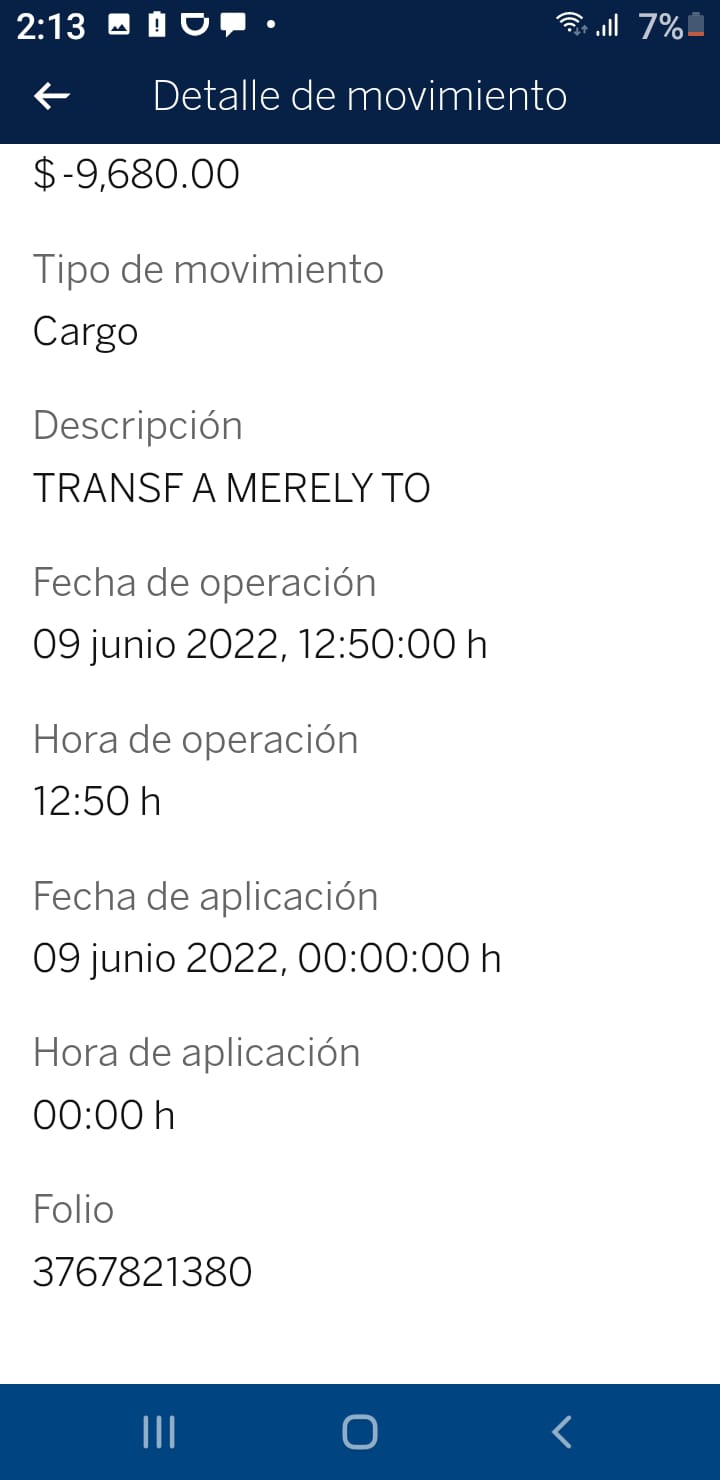
Task: Tap the system back chevron
Action: click(x=561, y=1432)
